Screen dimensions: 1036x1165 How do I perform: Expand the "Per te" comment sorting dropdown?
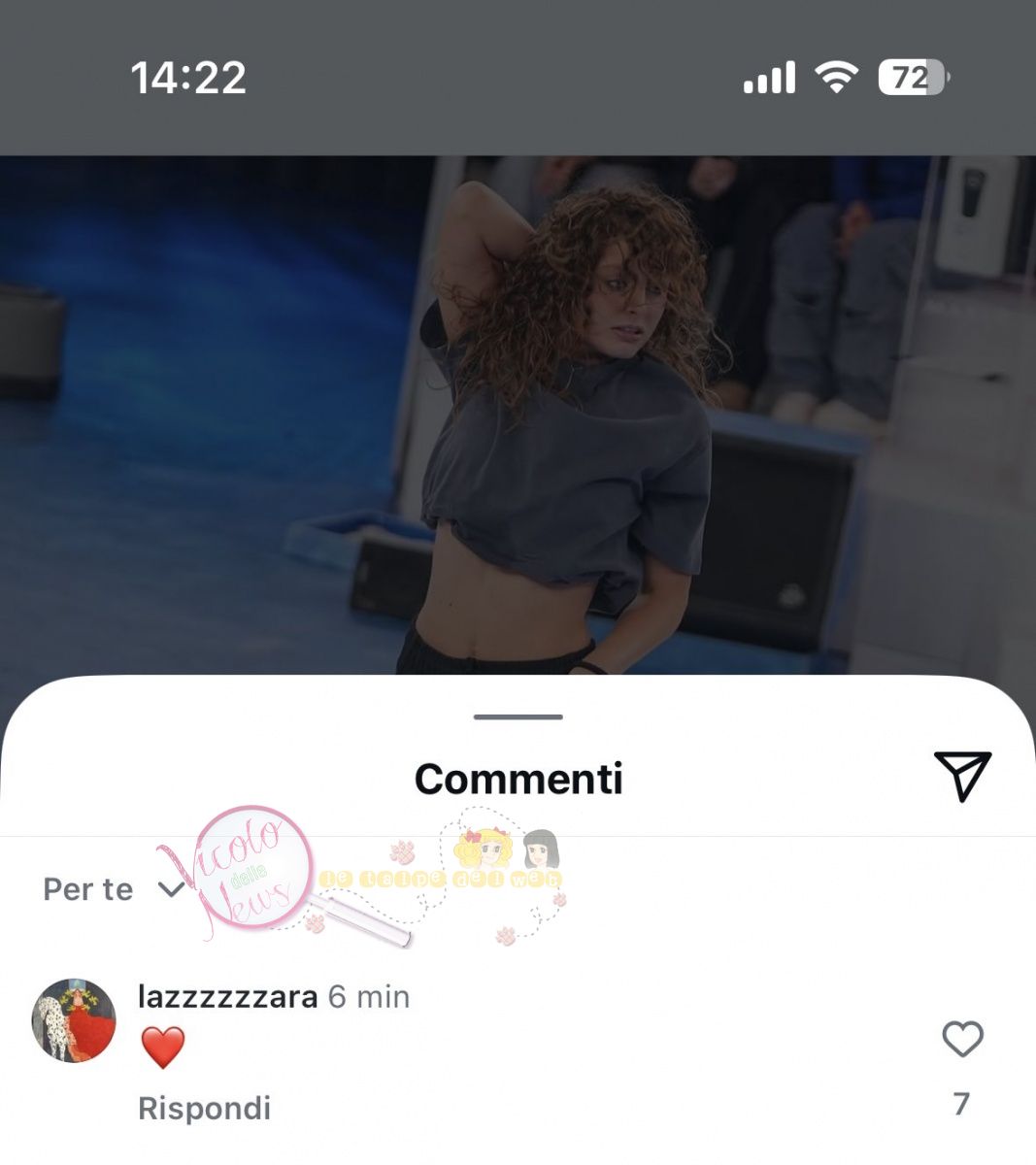point(113,889)
